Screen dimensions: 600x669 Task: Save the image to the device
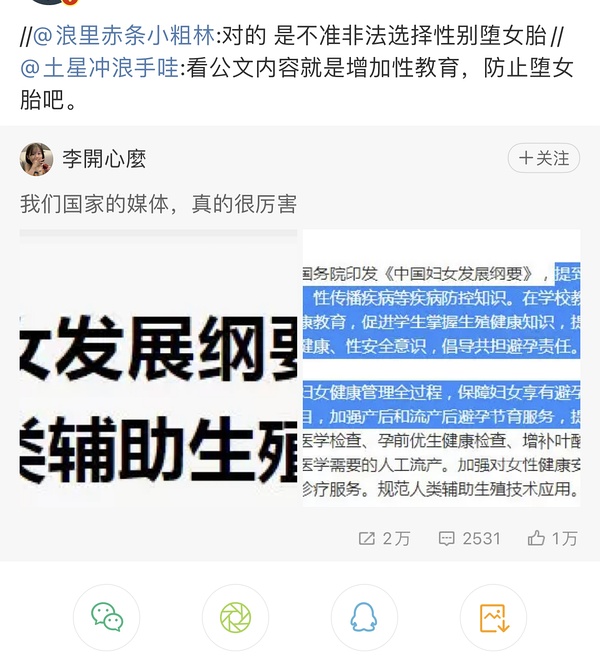(493, 618)
